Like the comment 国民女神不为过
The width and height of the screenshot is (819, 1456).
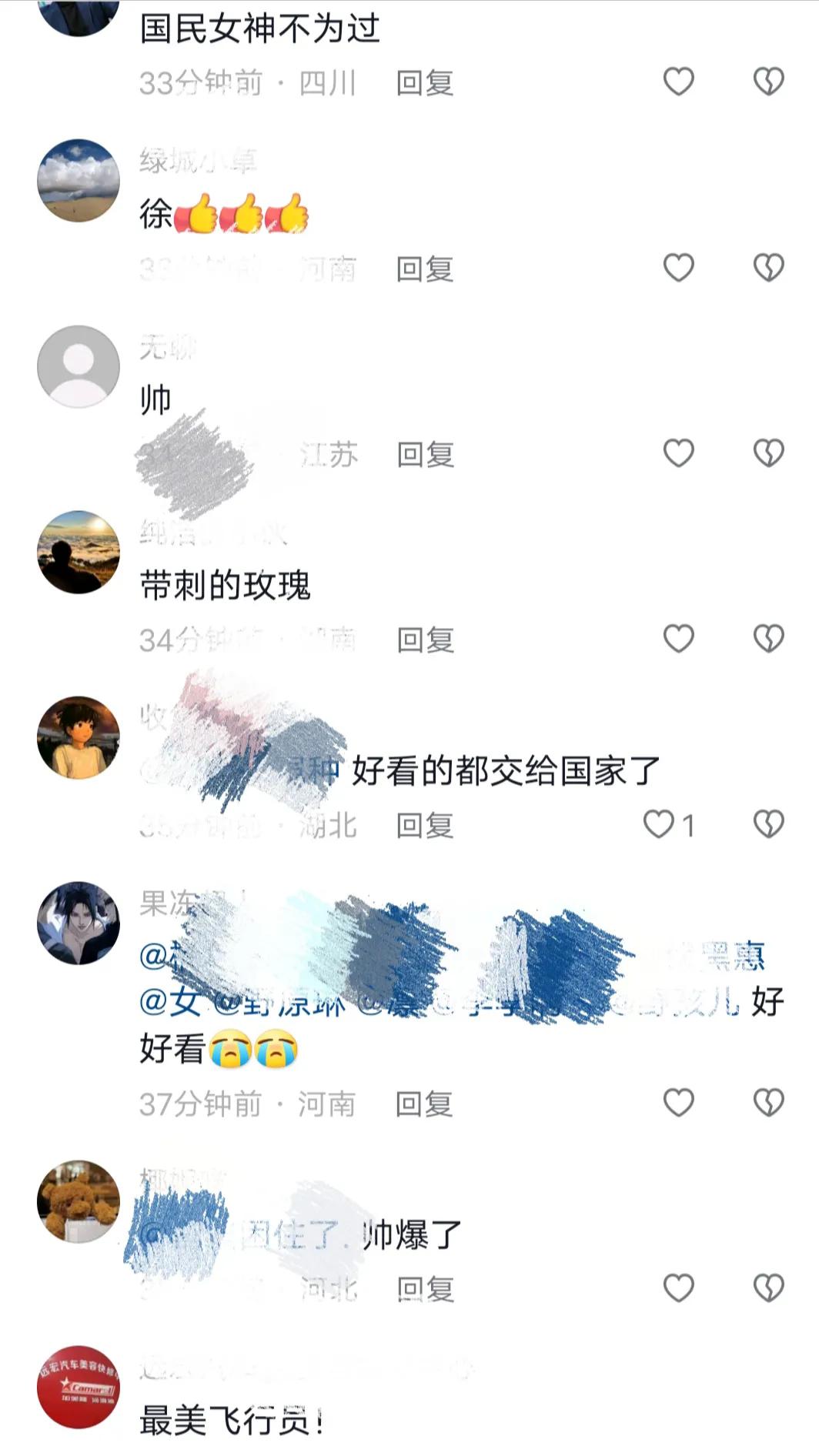[x=679, y=82]
